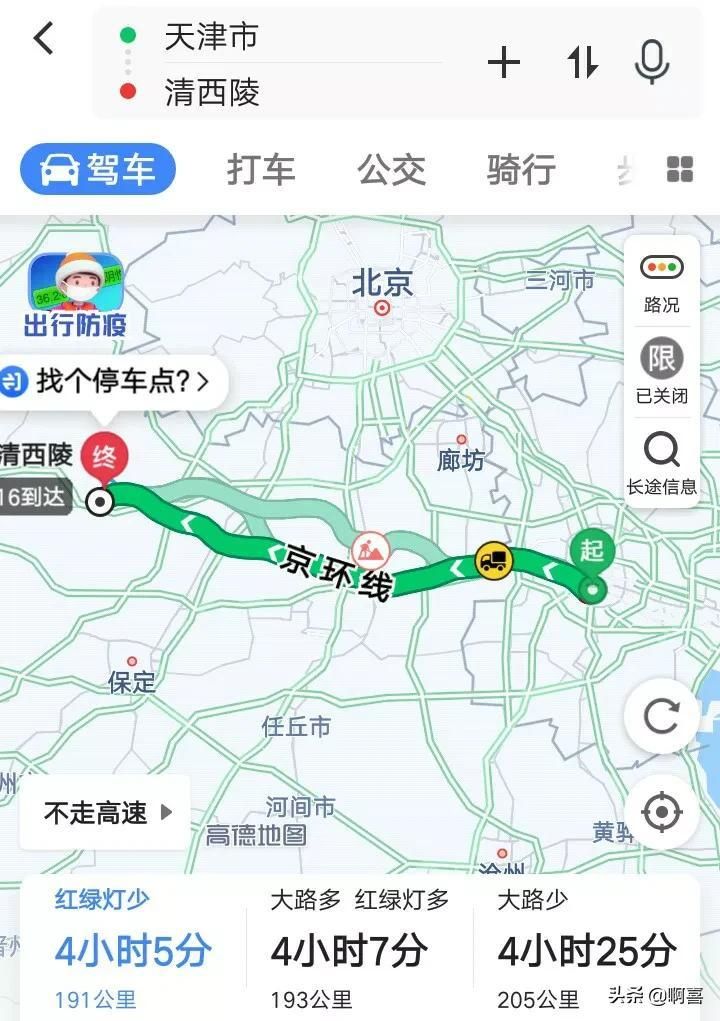720x1021 pixels.
Task: Open the grid menu of more travel modes
Action: [x=680, y=170]
